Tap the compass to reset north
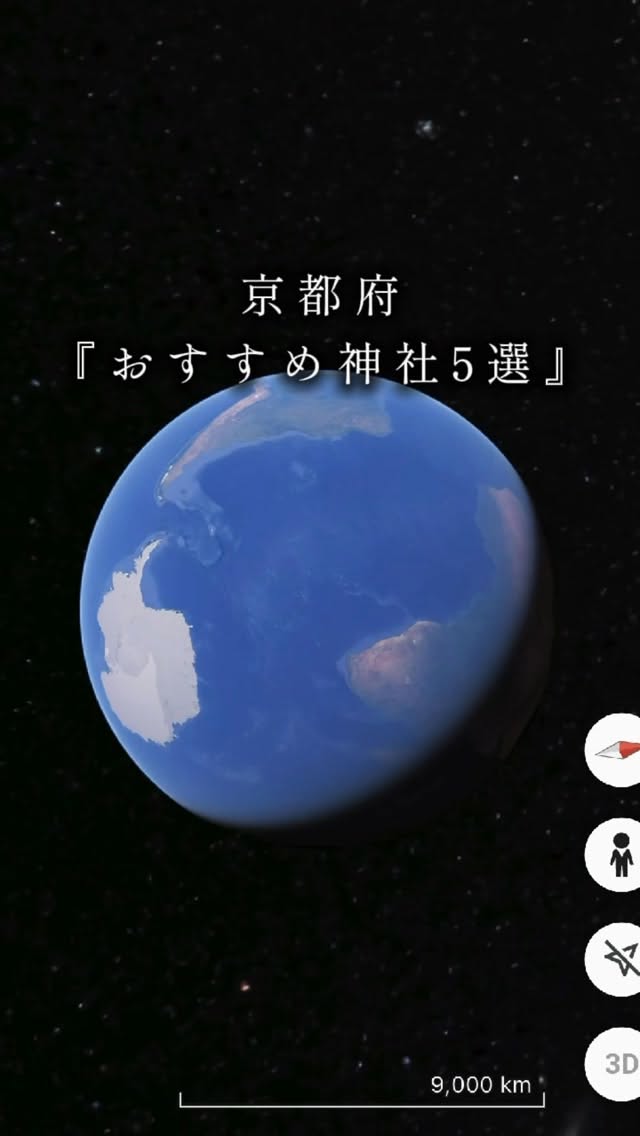 (x=615, y=750)
